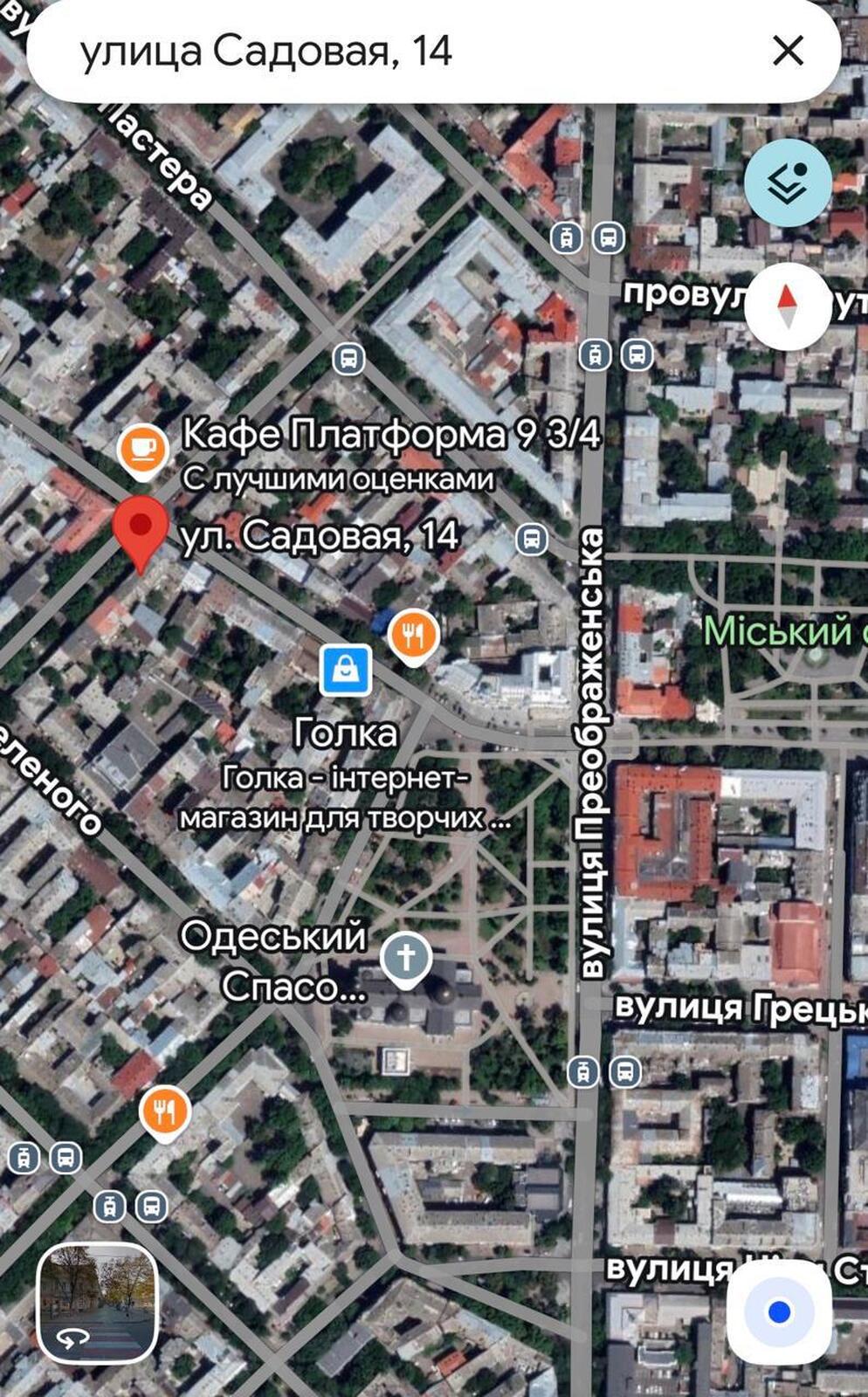868x1397 pixels.
Task: Open Кафе Платформа 9 3/4 place marker
Action: pyautogui.click(x=143, y=451)
